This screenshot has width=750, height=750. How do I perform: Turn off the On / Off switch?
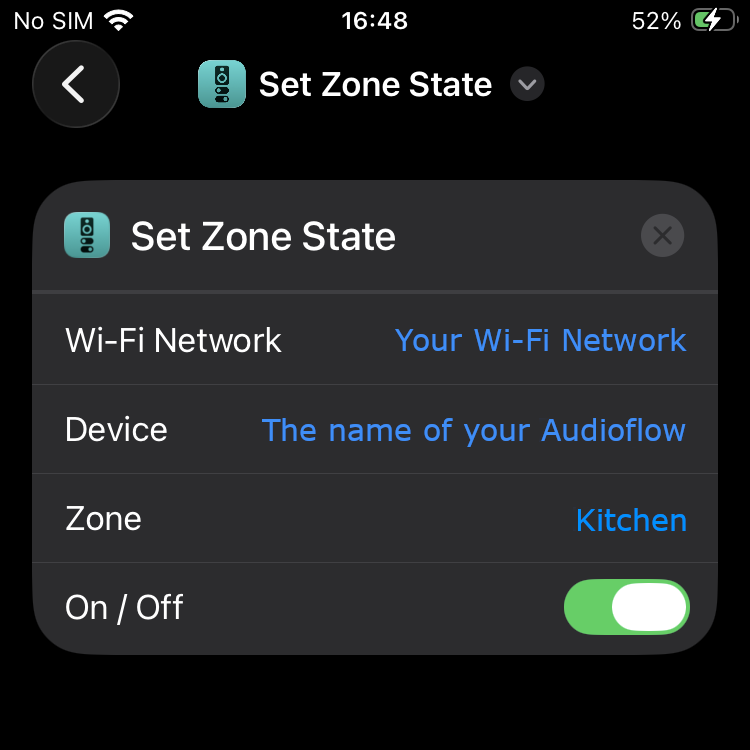627,607
